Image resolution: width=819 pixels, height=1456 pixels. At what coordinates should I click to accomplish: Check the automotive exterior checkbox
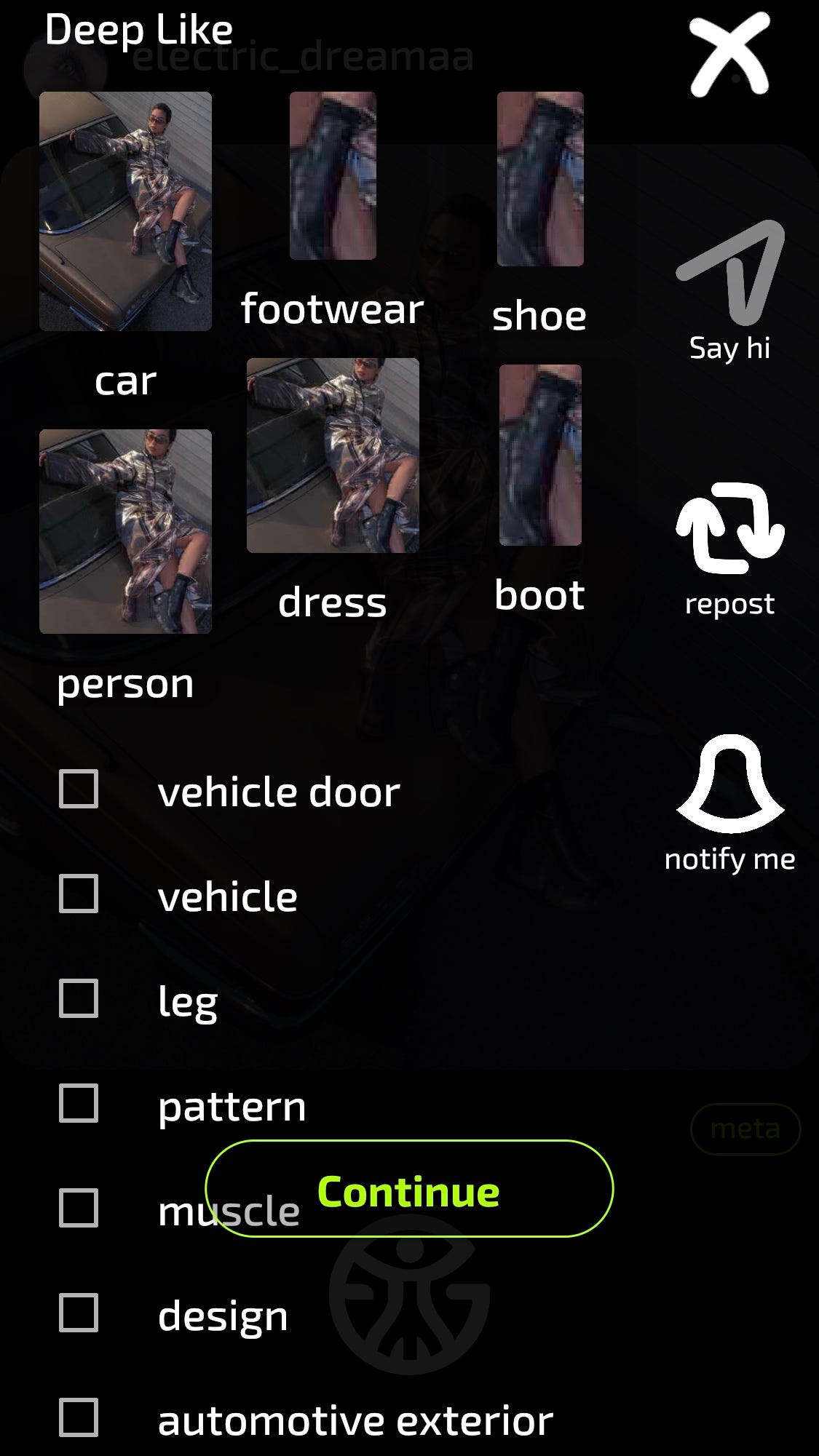79,1417
